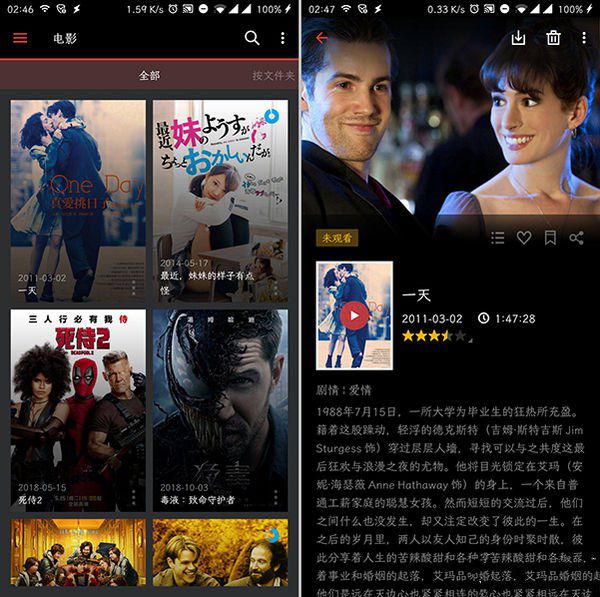The width and height of the screenshot is (600, 597).
Task: Share the movie 一天
Action: tap(576, 238)
